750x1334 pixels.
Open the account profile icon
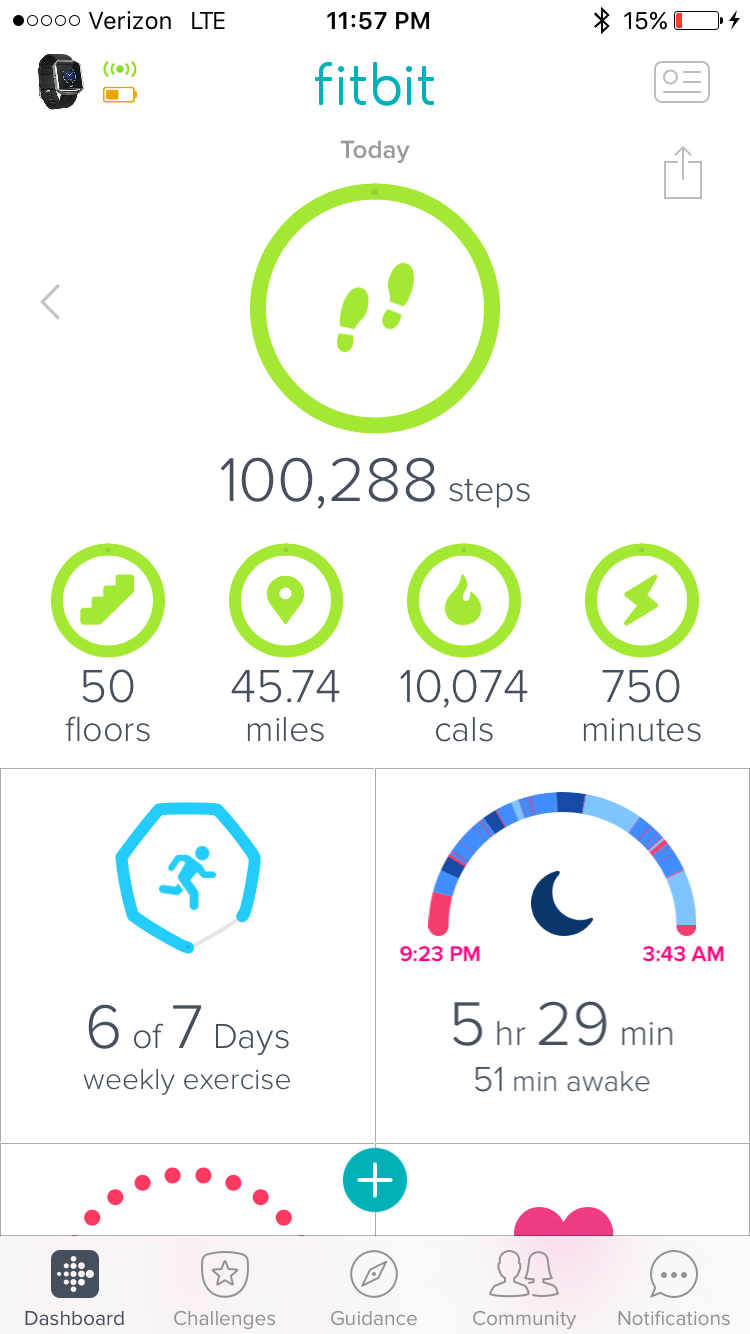pos(681,82)
